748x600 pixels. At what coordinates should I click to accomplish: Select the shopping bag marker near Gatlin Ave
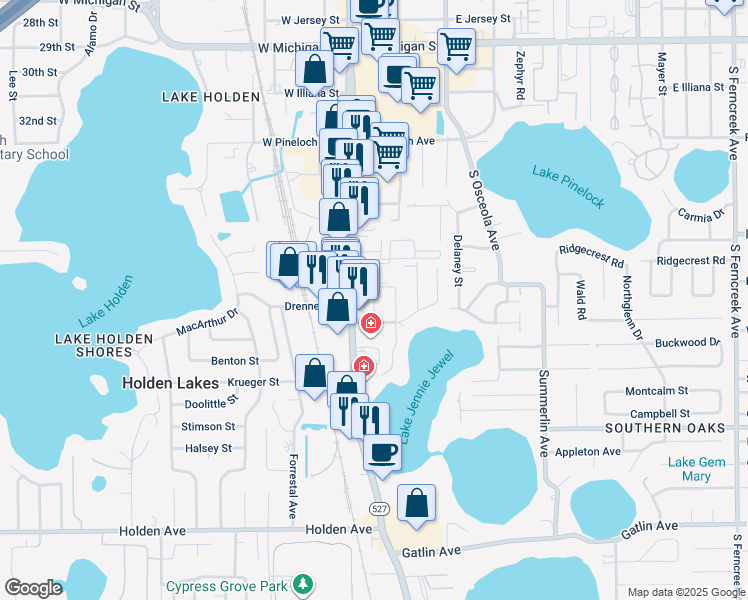[x=416, y=505]
